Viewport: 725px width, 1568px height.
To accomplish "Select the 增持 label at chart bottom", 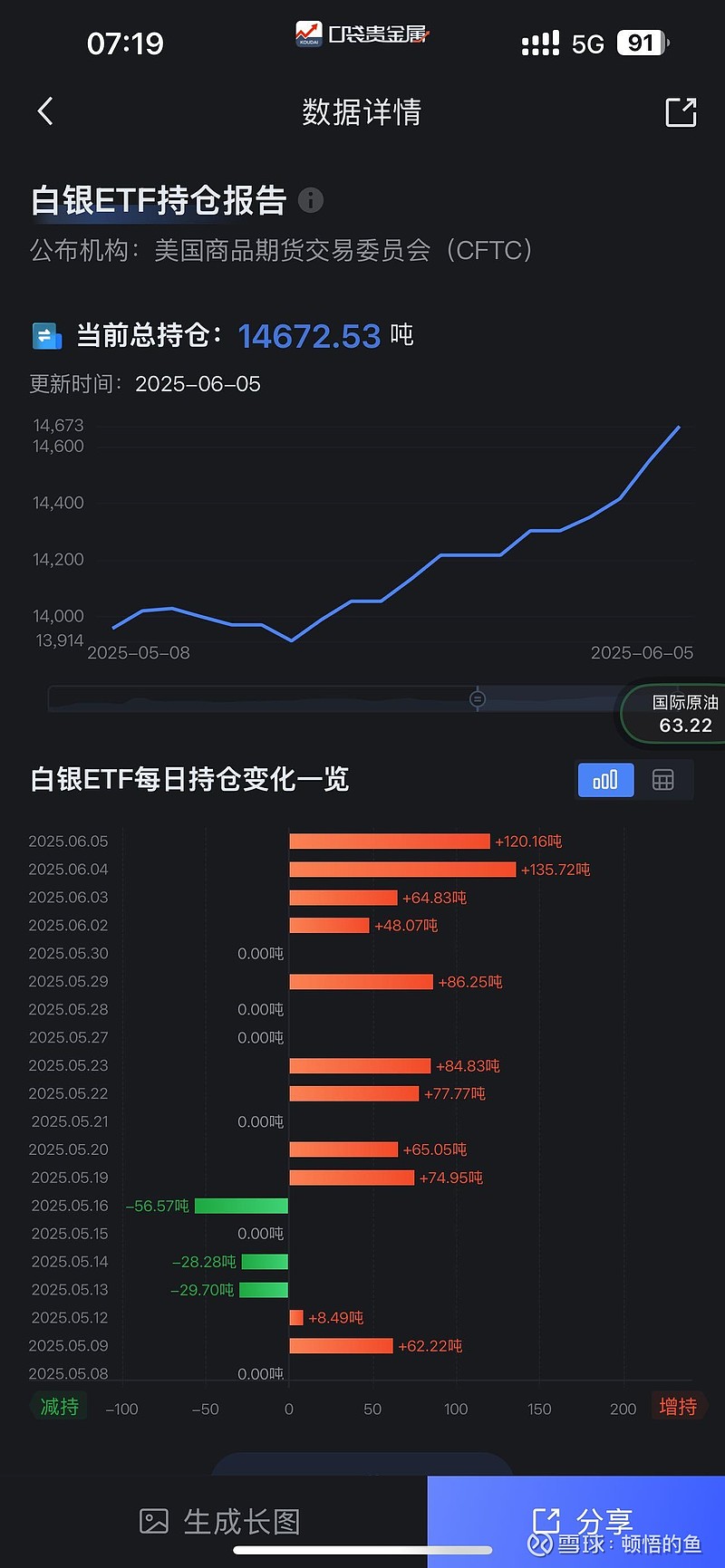I will 678,1407.
